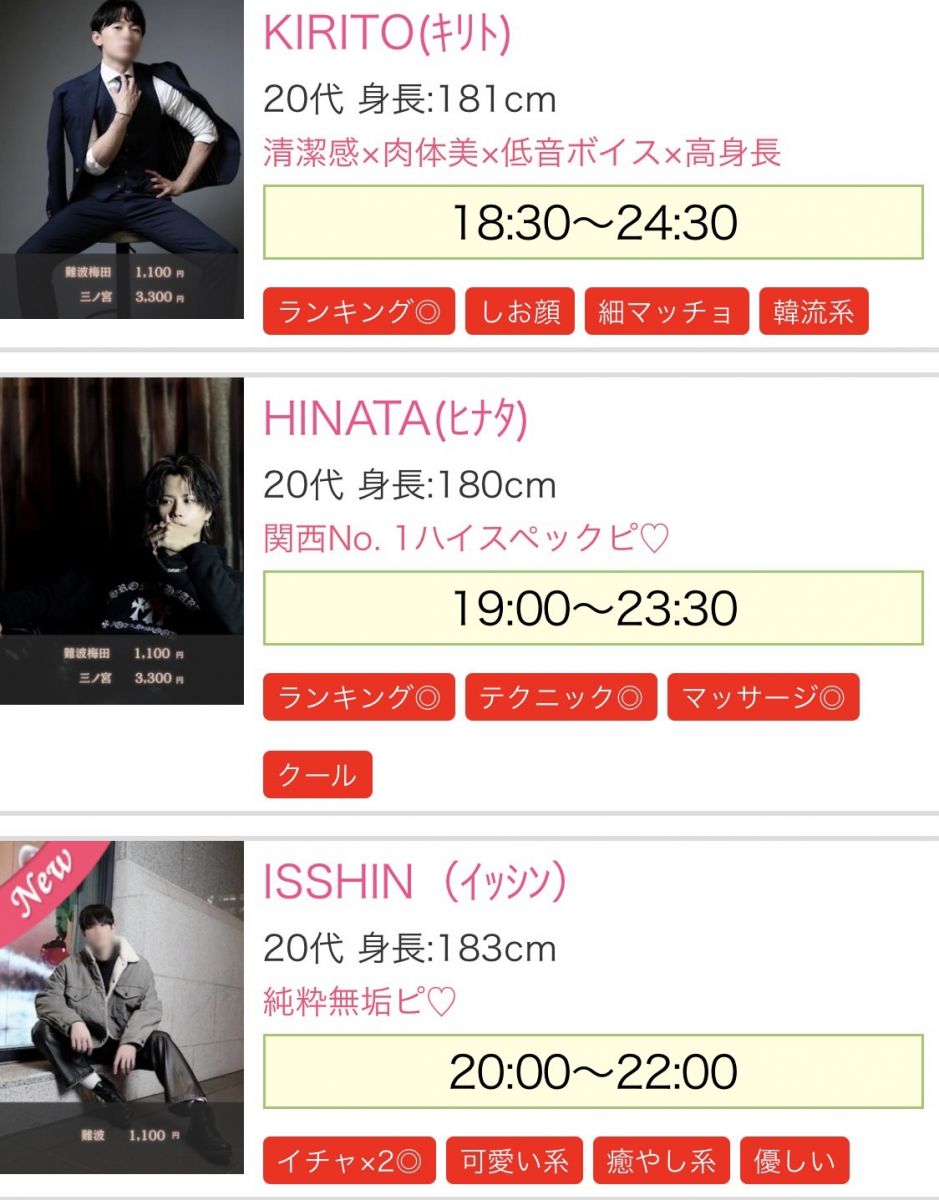Tap the マッサージ◎ tag

(x=762, y=698)
